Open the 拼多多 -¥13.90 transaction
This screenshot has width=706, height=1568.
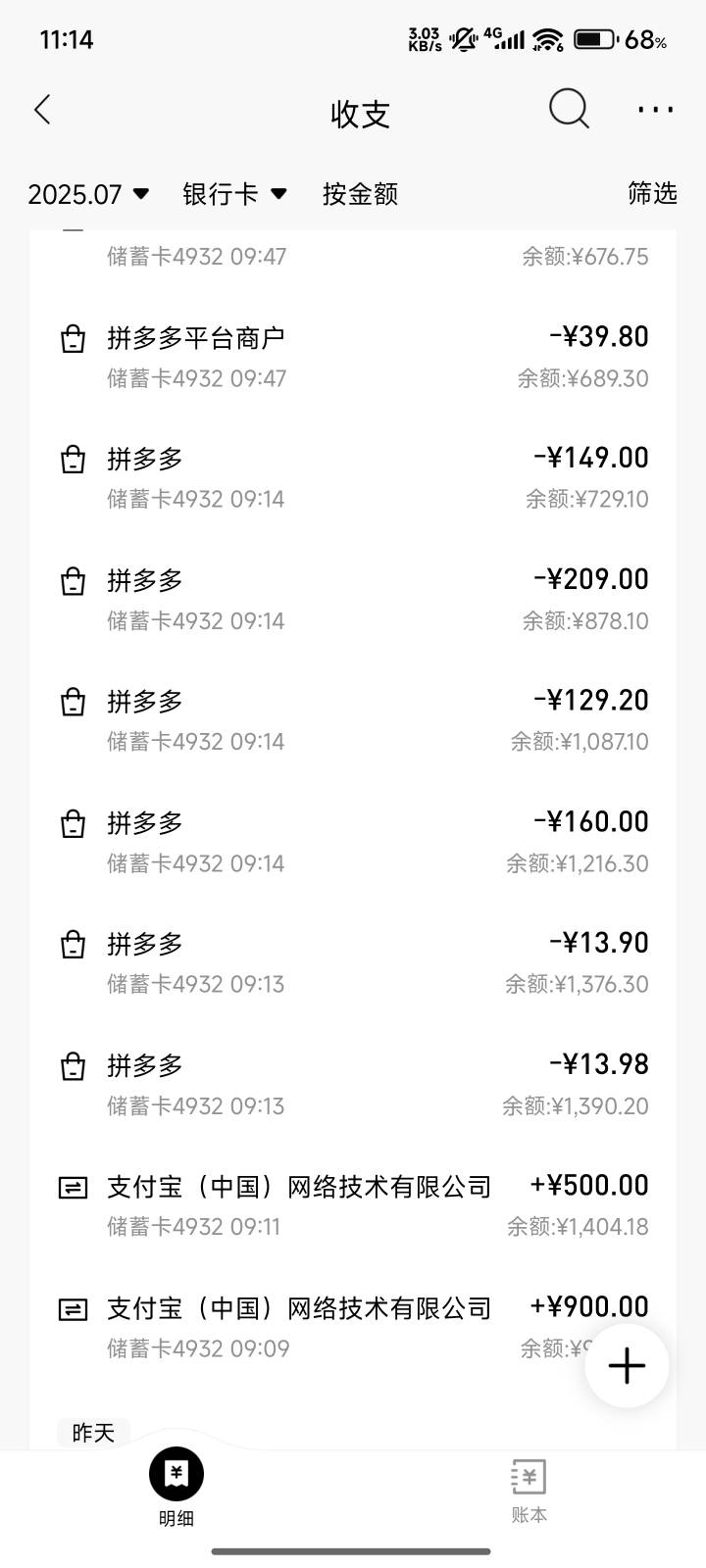353,963
